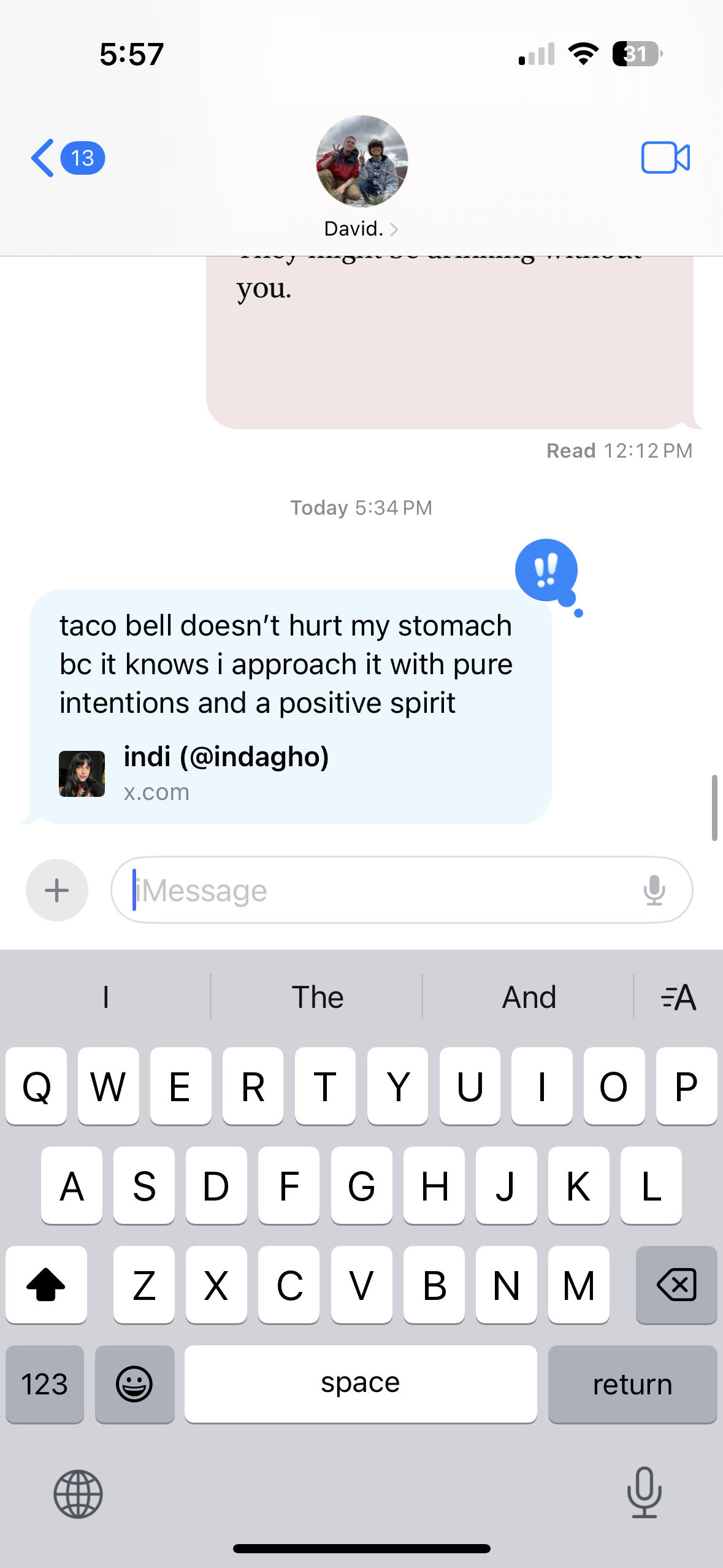Switch to the 123 numbers keyboard
This screenshot has width=723, height=1568.
[45, 1384]
